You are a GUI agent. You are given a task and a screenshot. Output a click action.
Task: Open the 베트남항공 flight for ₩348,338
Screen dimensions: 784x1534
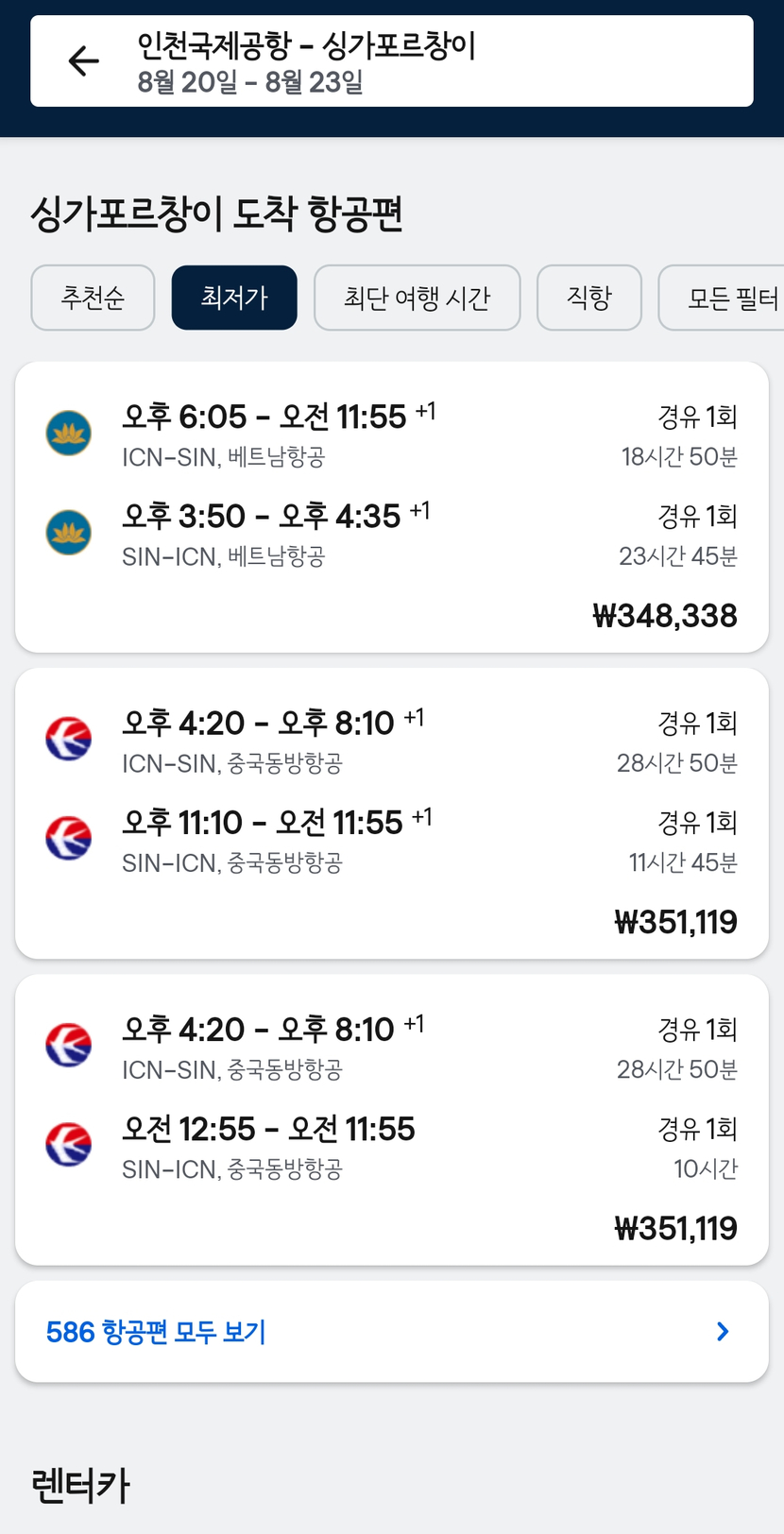(391, 507)
